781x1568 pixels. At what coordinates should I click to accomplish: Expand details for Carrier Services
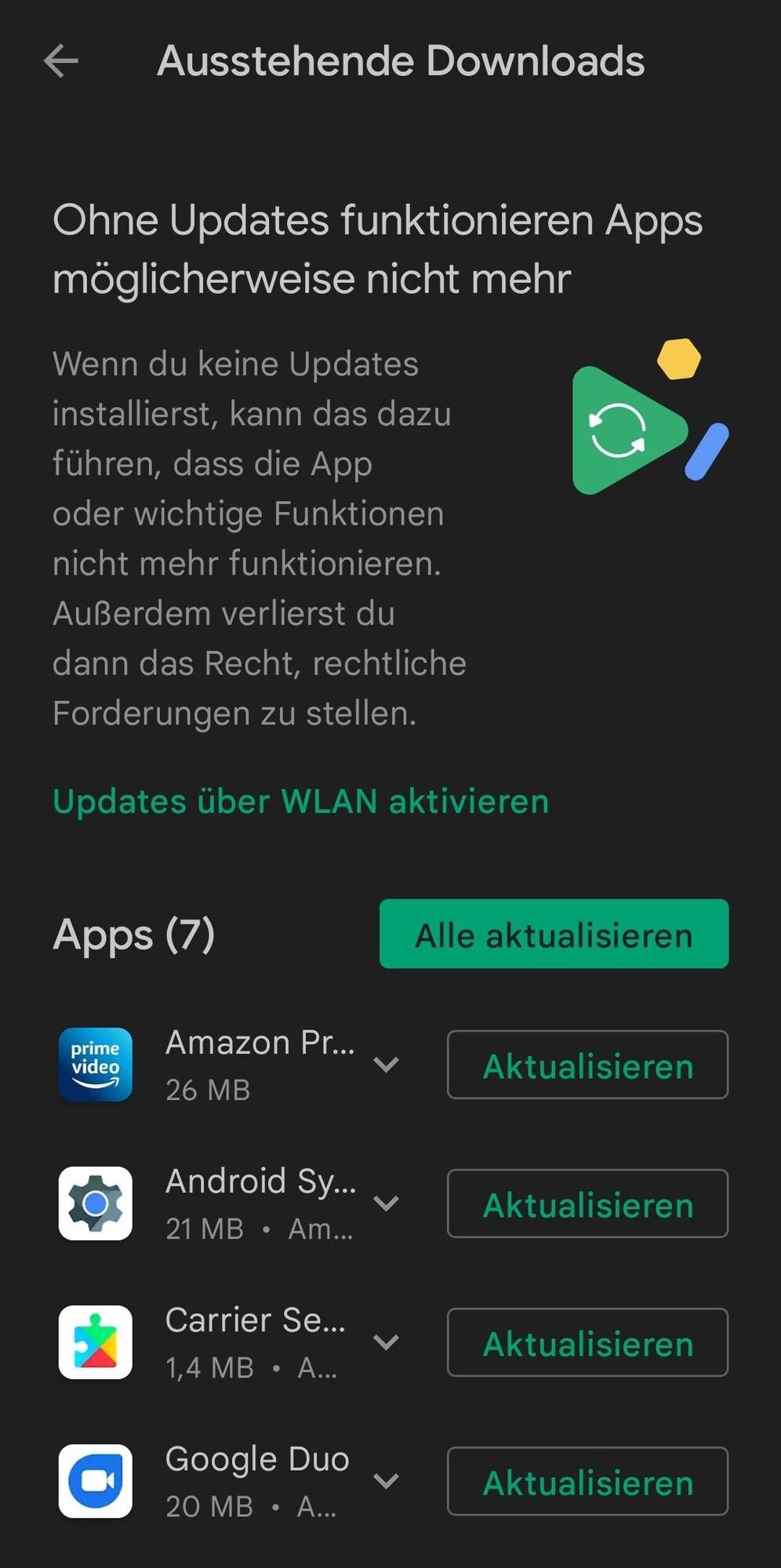pyautogui.click(x=386, y=1342)
